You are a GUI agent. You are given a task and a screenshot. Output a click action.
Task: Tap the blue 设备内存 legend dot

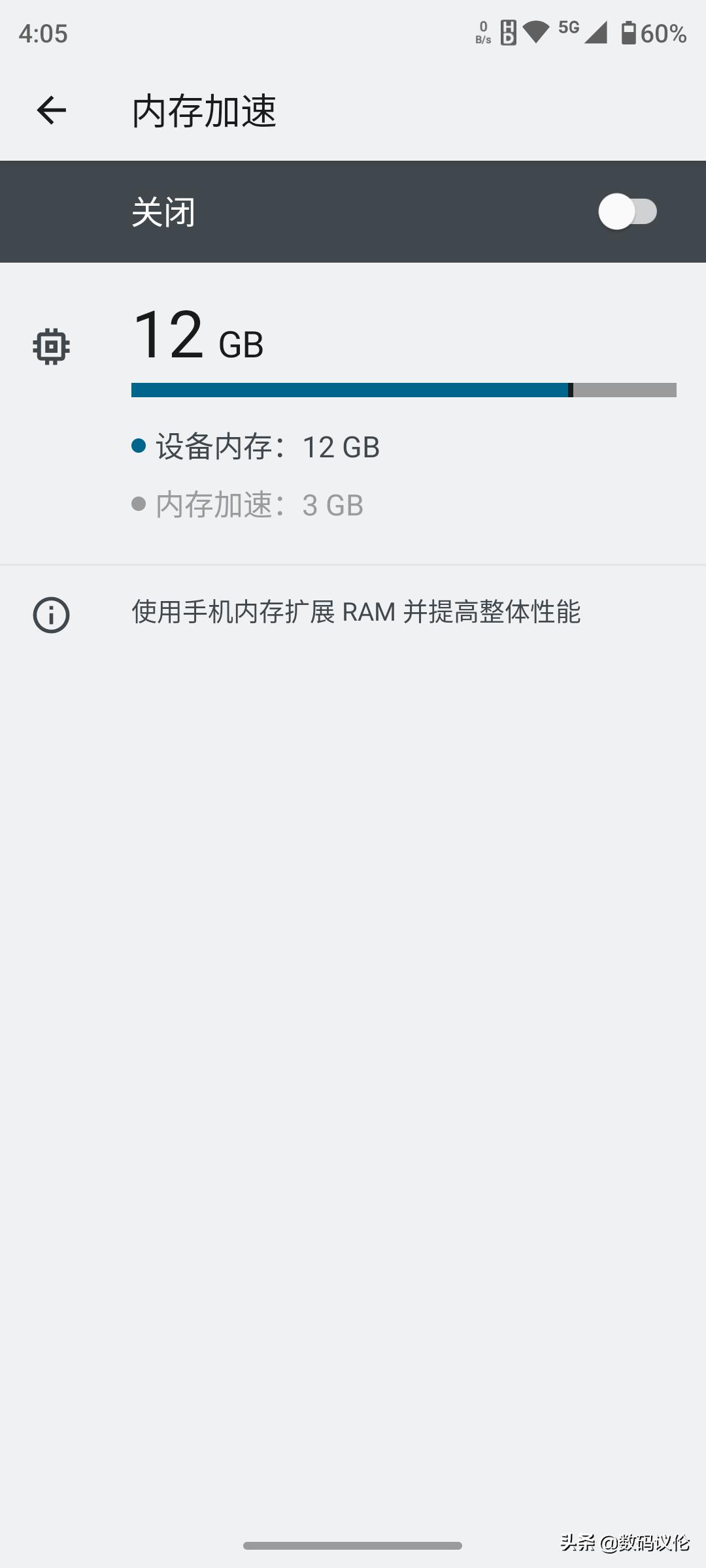tap(137, 446)
